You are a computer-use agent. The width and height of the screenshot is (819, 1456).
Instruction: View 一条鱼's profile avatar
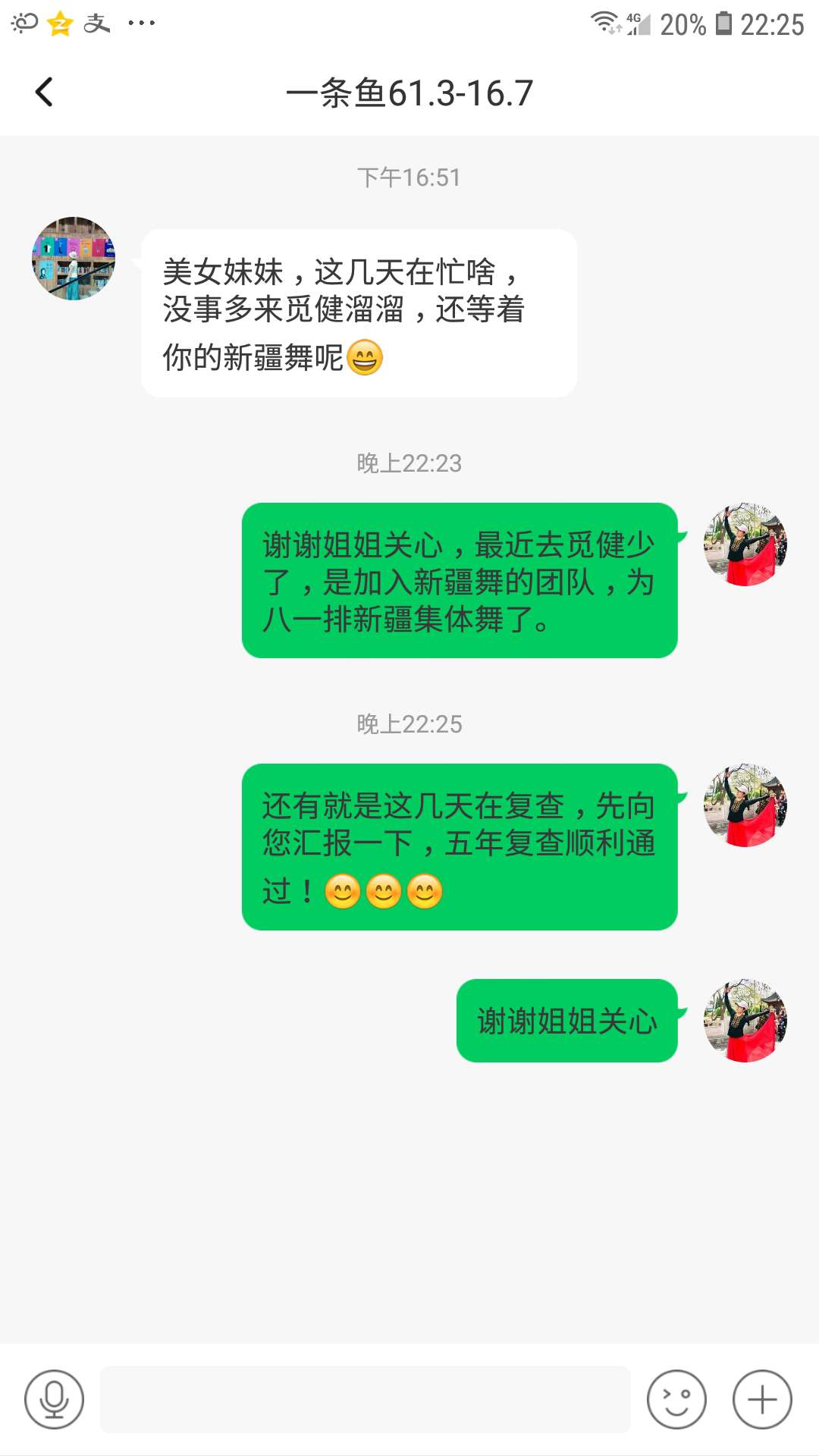tap(74, 256)
